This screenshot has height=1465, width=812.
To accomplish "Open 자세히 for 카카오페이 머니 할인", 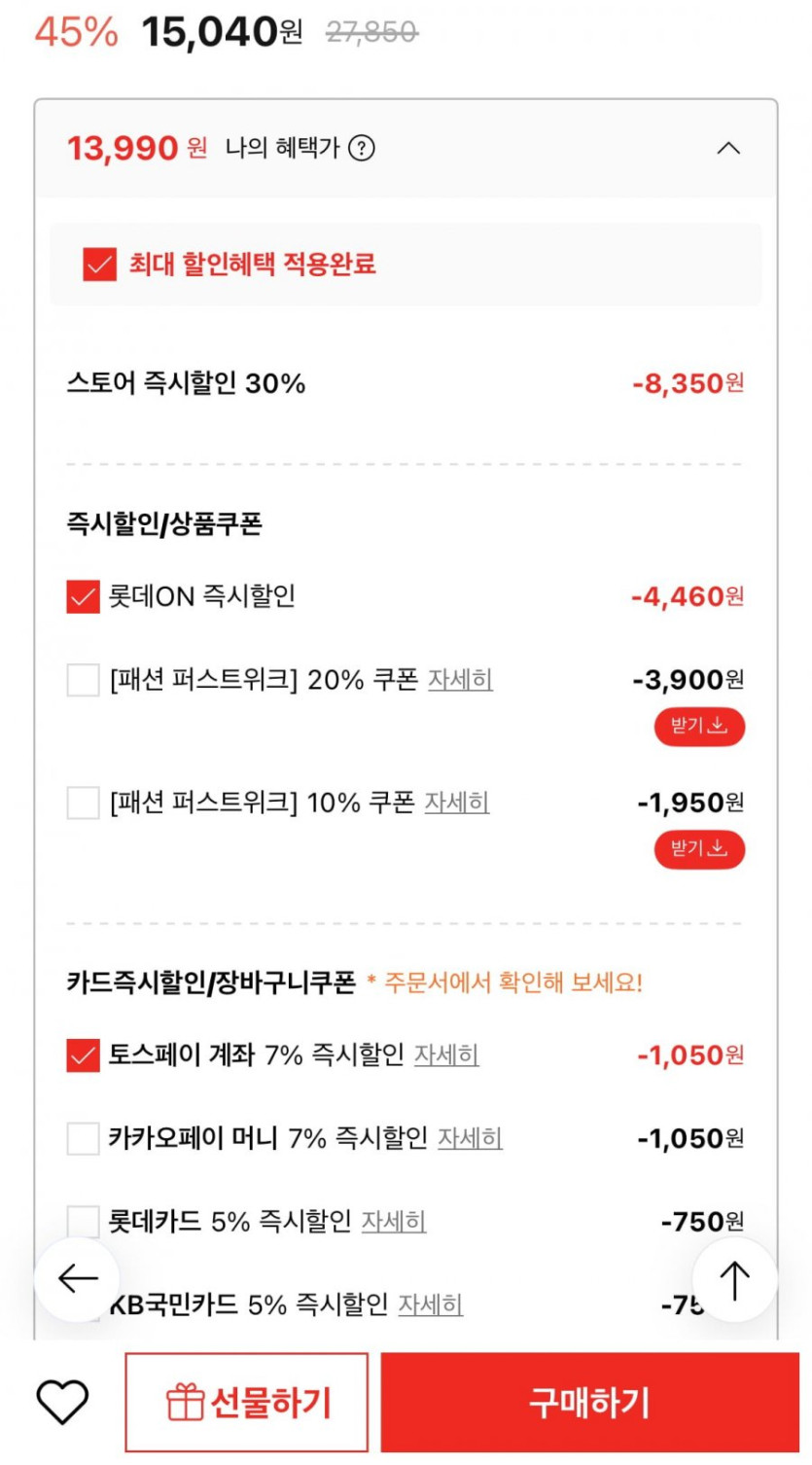I will pos(470,1138).
